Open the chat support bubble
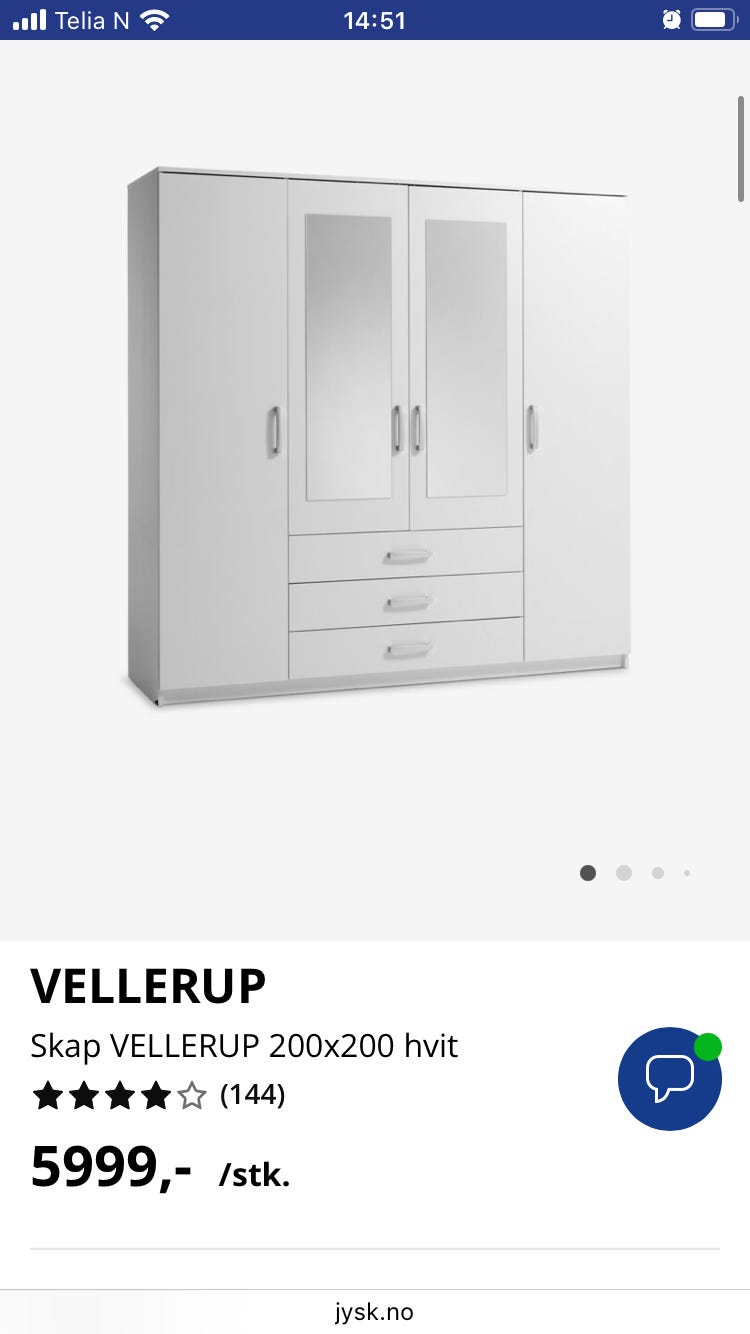 (670, 1079)
